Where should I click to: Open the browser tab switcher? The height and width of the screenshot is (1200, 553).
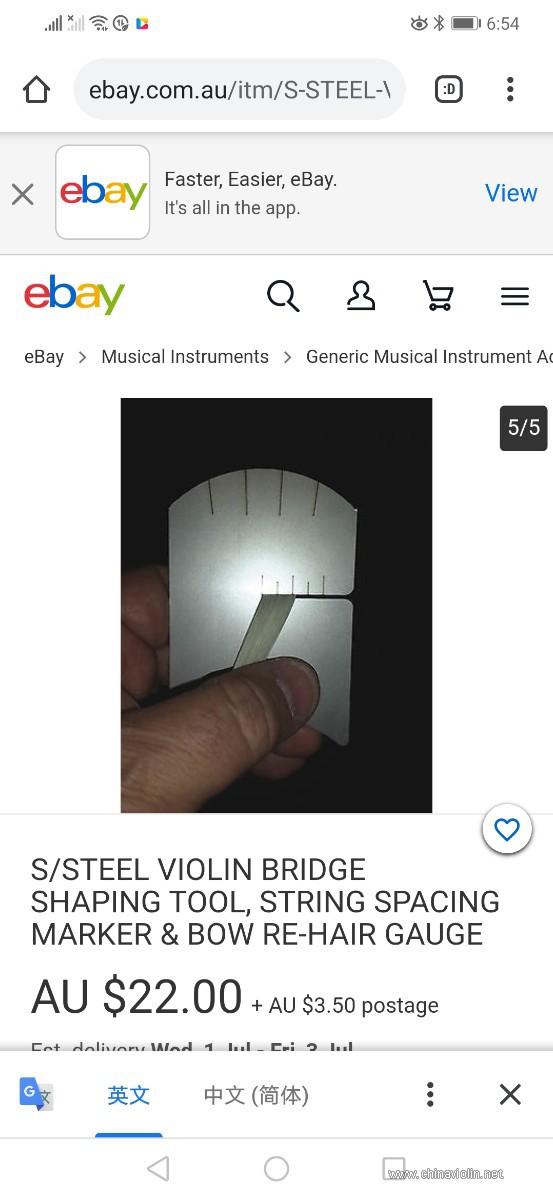(x=449, y=90)
